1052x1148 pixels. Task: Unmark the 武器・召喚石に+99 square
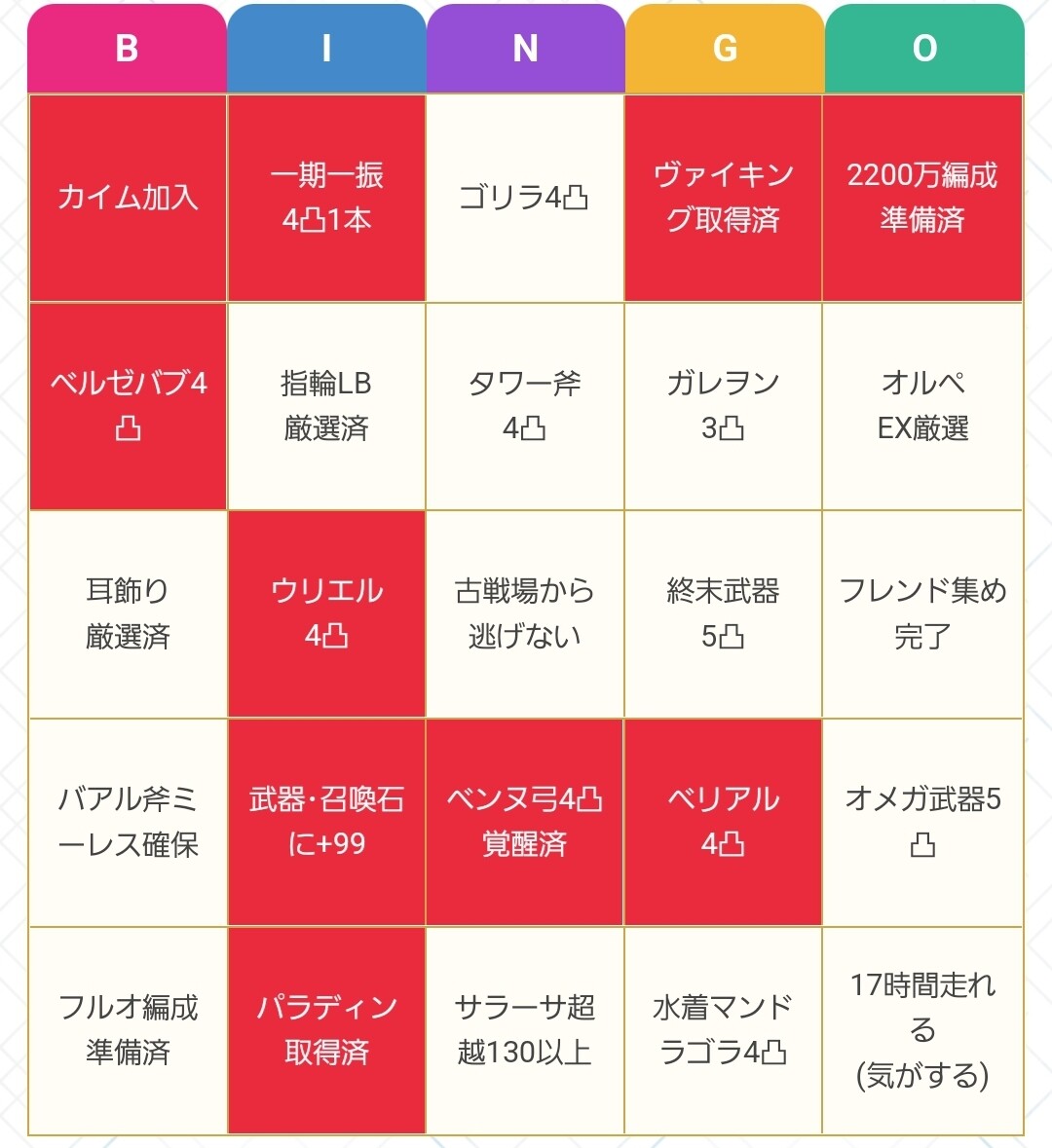(x=326, y=823)
